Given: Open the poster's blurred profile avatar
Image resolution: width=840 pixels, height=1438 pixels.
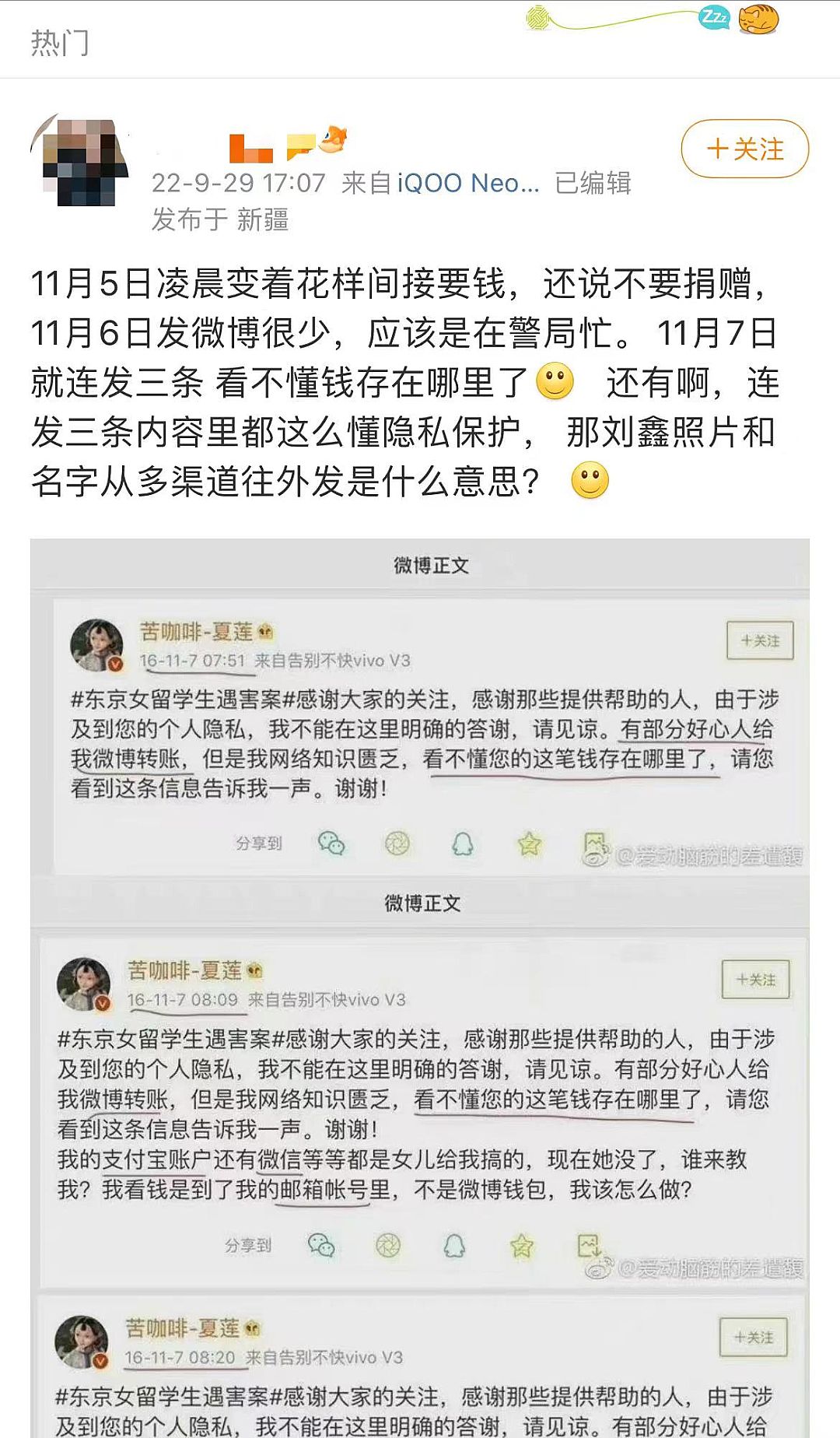Looking at the screenshot, I should (x=80, y=161).
